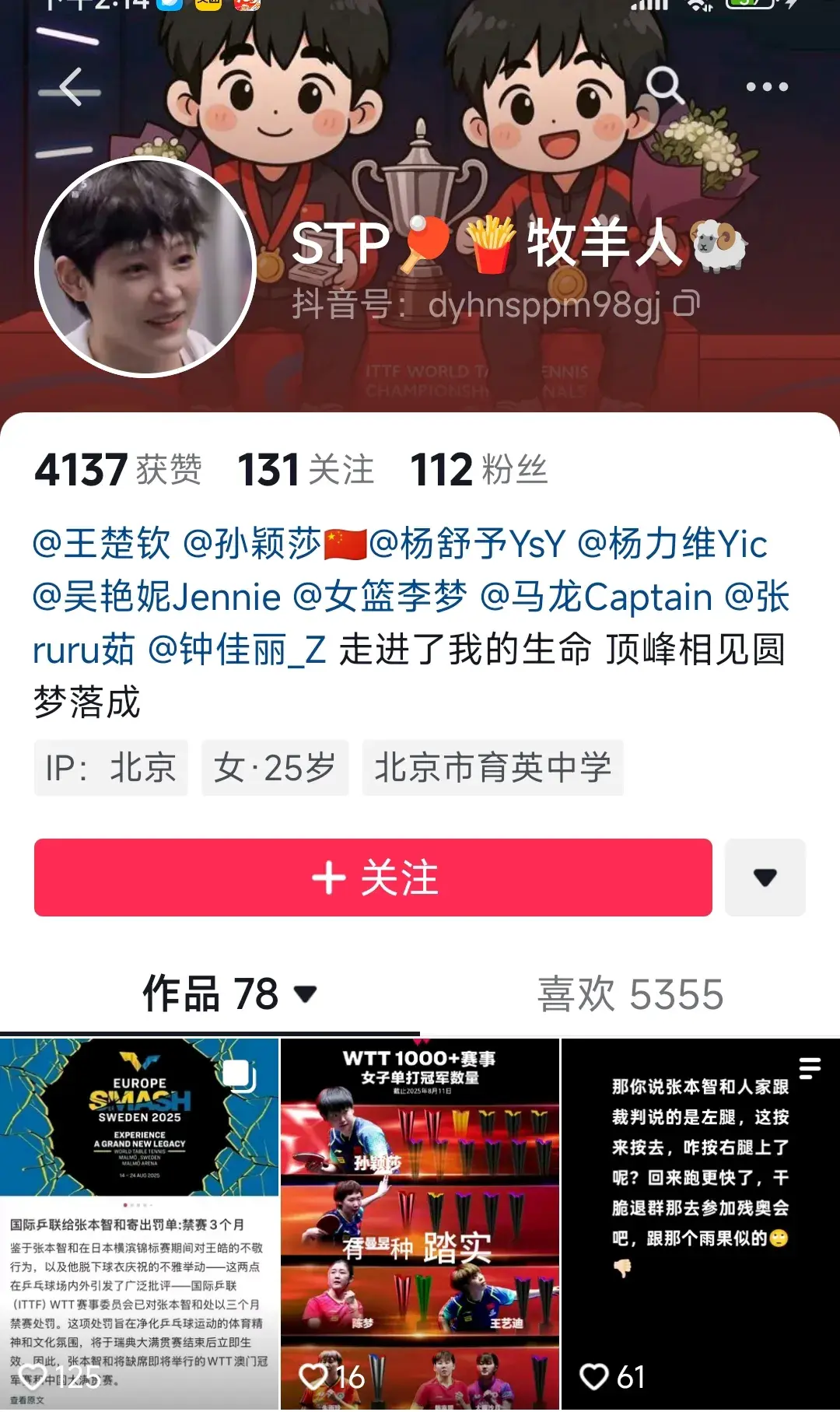Image resolution: width=840 pixels, height=1412 pixels.
Task: Open the 112 粉丝 followers list
Action: pos(478,470)
